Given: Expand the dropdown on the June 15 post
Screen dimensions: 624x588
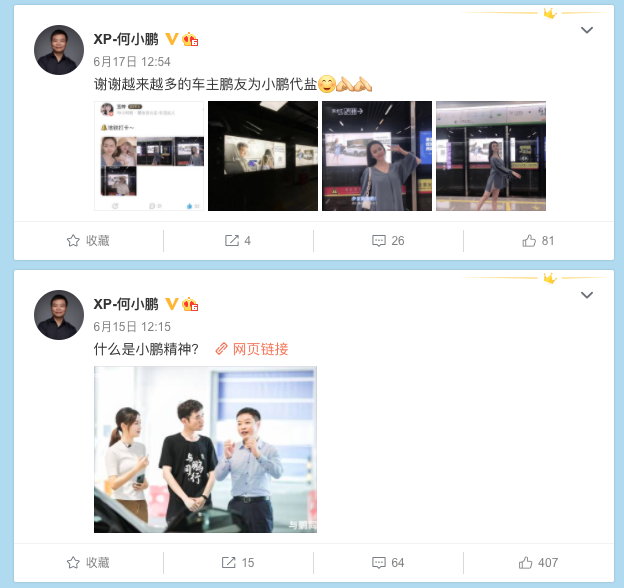Looking at the screenshot, I should [x=587, y=295].
